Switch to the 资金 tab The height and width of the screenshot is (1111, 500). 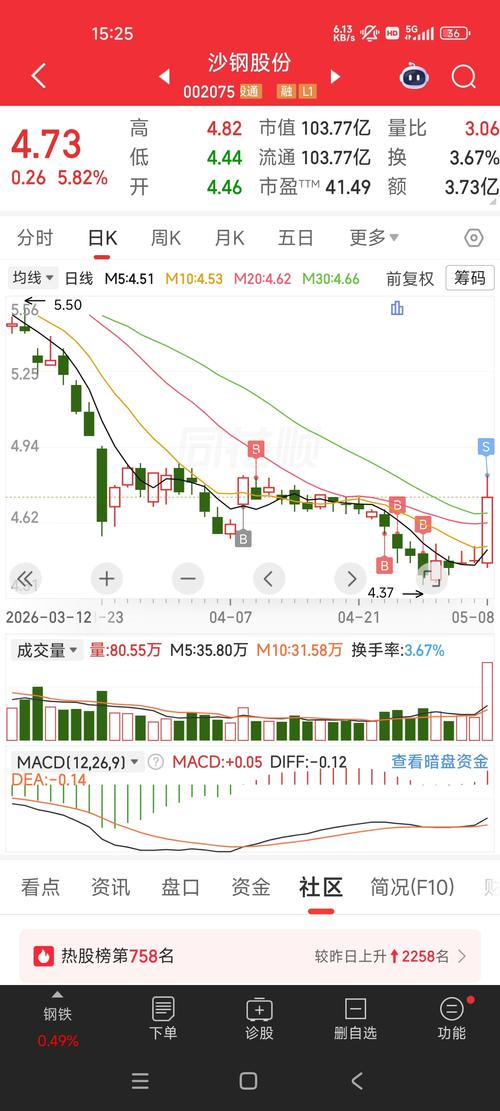[251, 886]
